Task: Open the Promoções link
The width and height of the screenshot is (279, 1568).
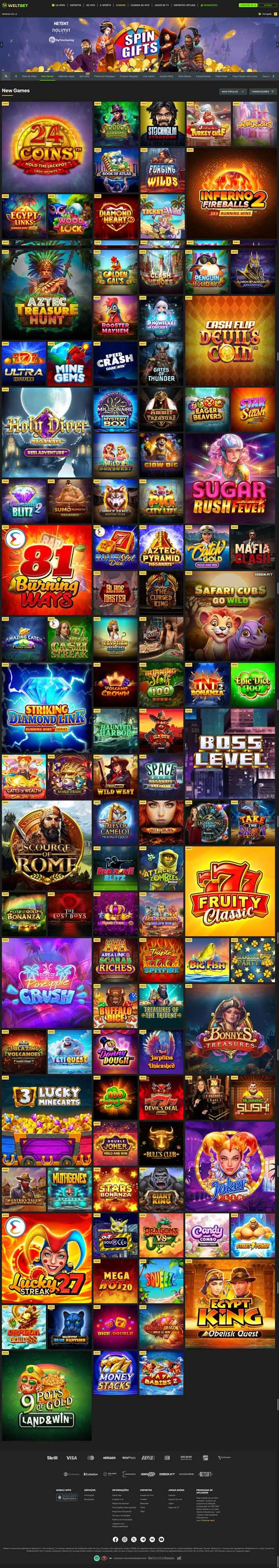Action: (x=210, y=5)
